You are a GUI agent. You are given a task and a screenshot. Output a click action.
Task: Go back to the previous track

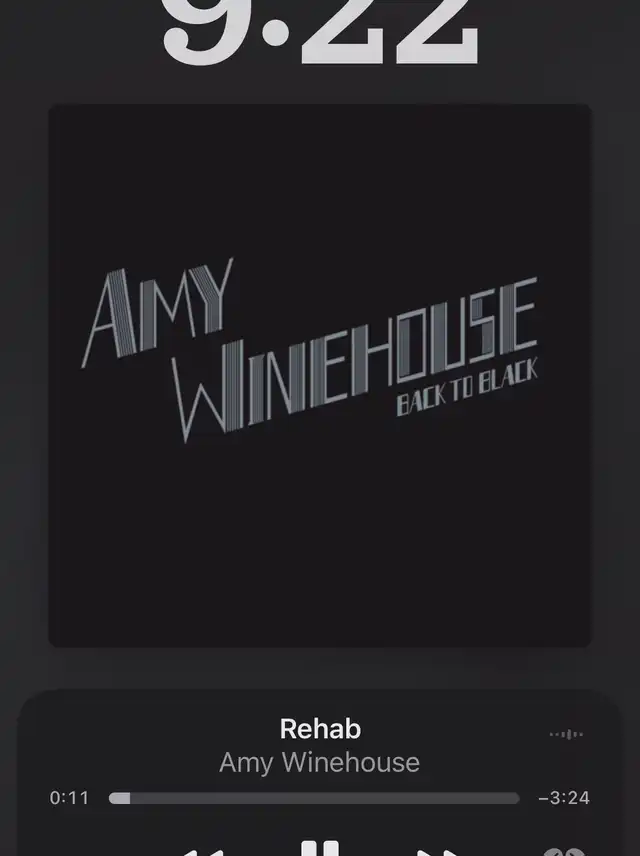[x=203, y=851]
